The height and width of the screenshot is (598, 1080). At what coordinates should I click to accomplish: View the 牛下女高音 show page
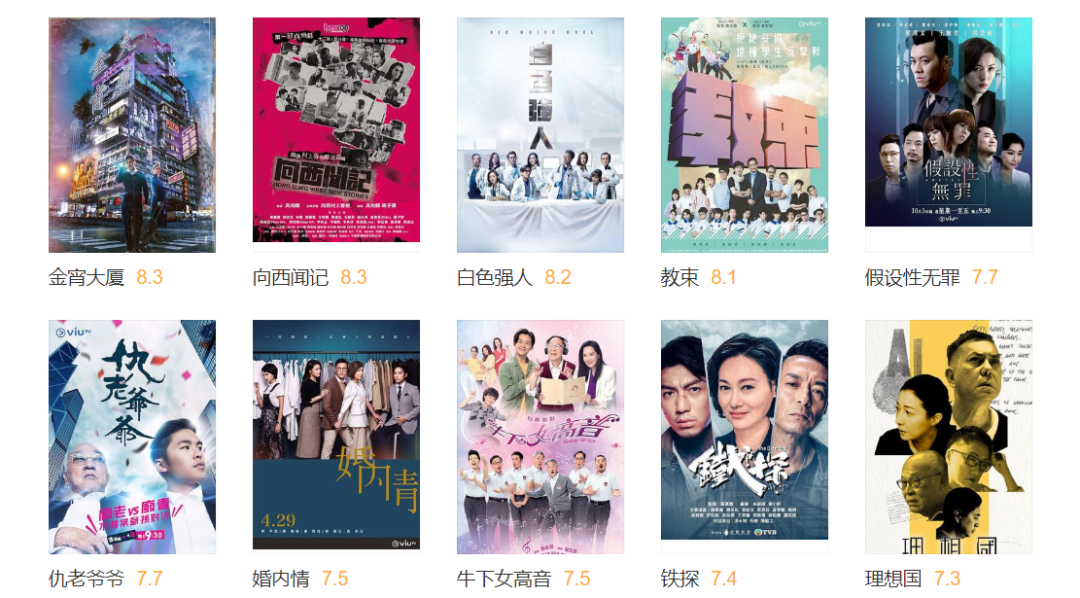540,437
